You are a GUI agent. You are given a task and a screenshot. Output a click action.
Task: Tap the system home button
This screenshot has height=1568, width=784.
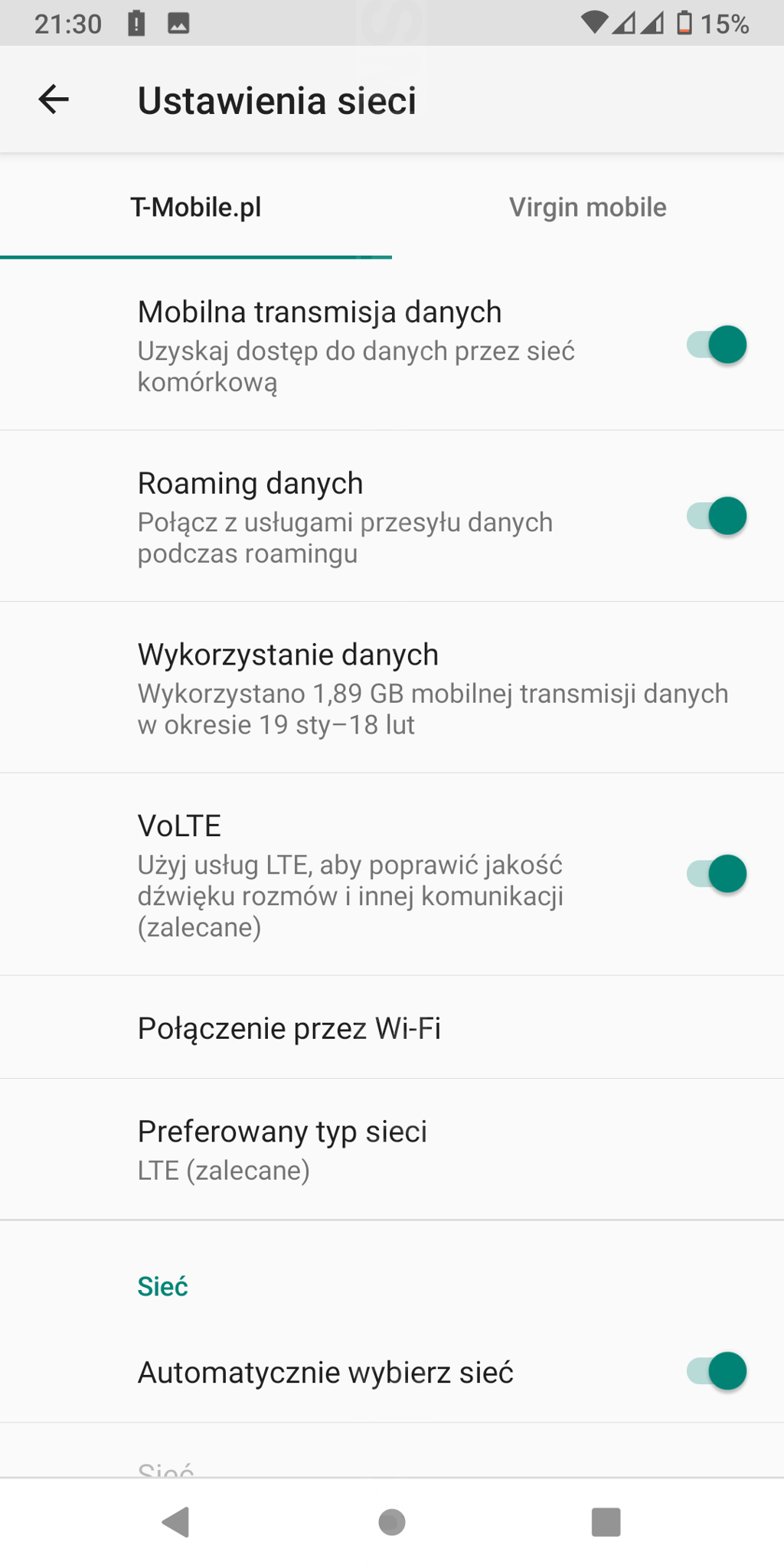click(392, 1522)
